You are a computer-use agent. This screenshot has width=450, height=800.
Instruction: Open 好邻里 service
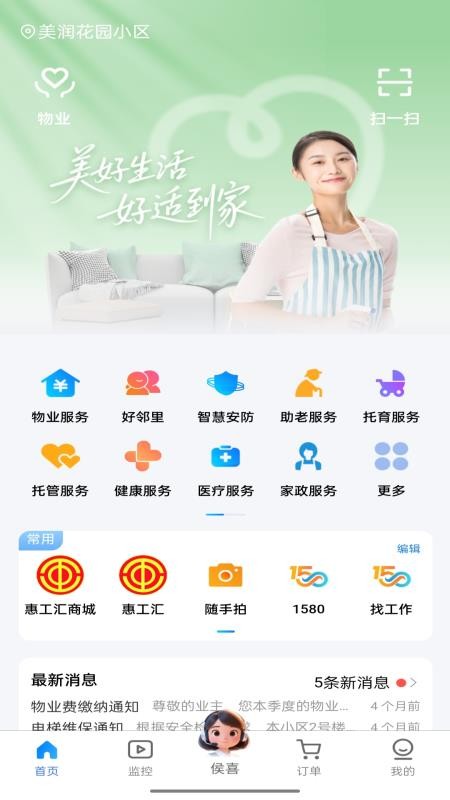(x=143, y=396)
